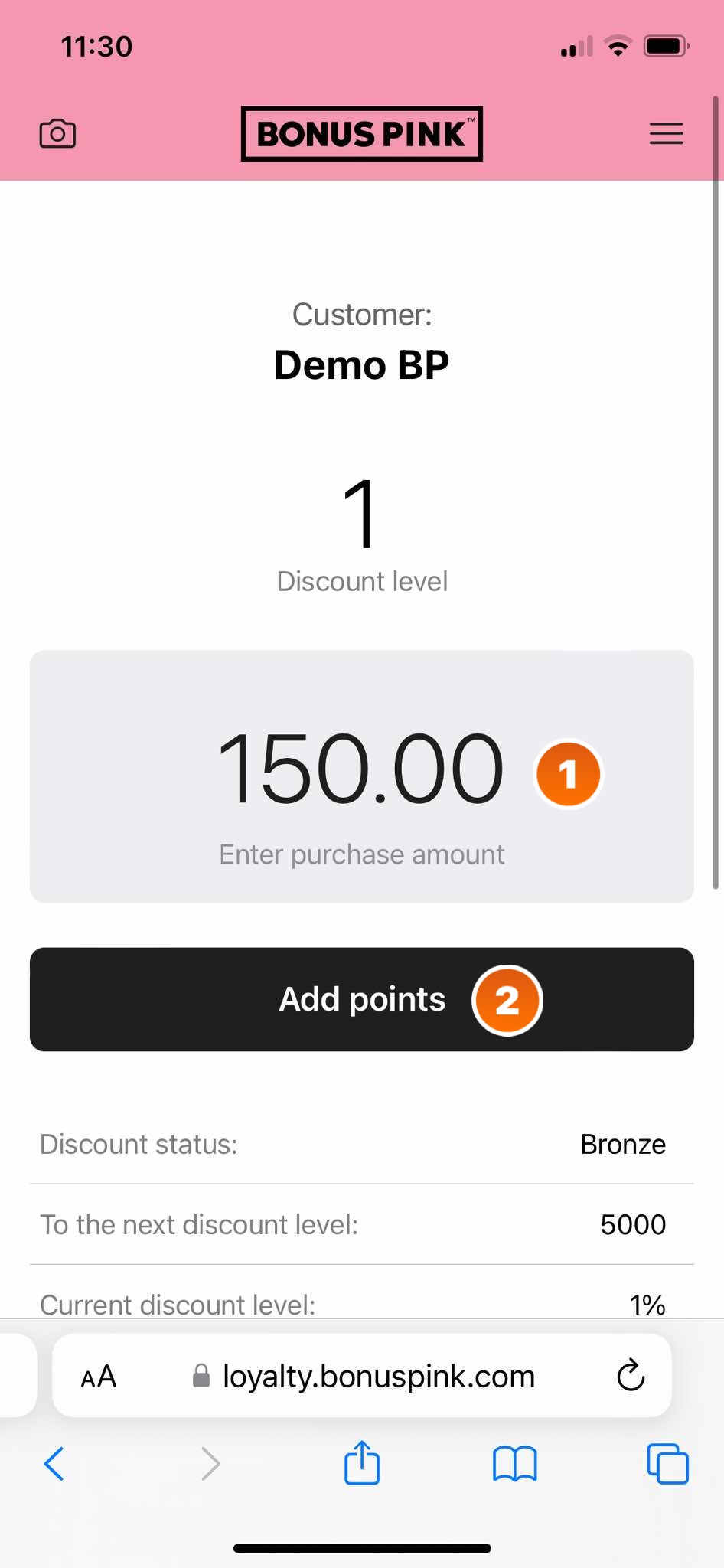Show all open tabs
The width and height of the screenshot is (724, 1568).
pyautogui.click(x=668, y=1464)
